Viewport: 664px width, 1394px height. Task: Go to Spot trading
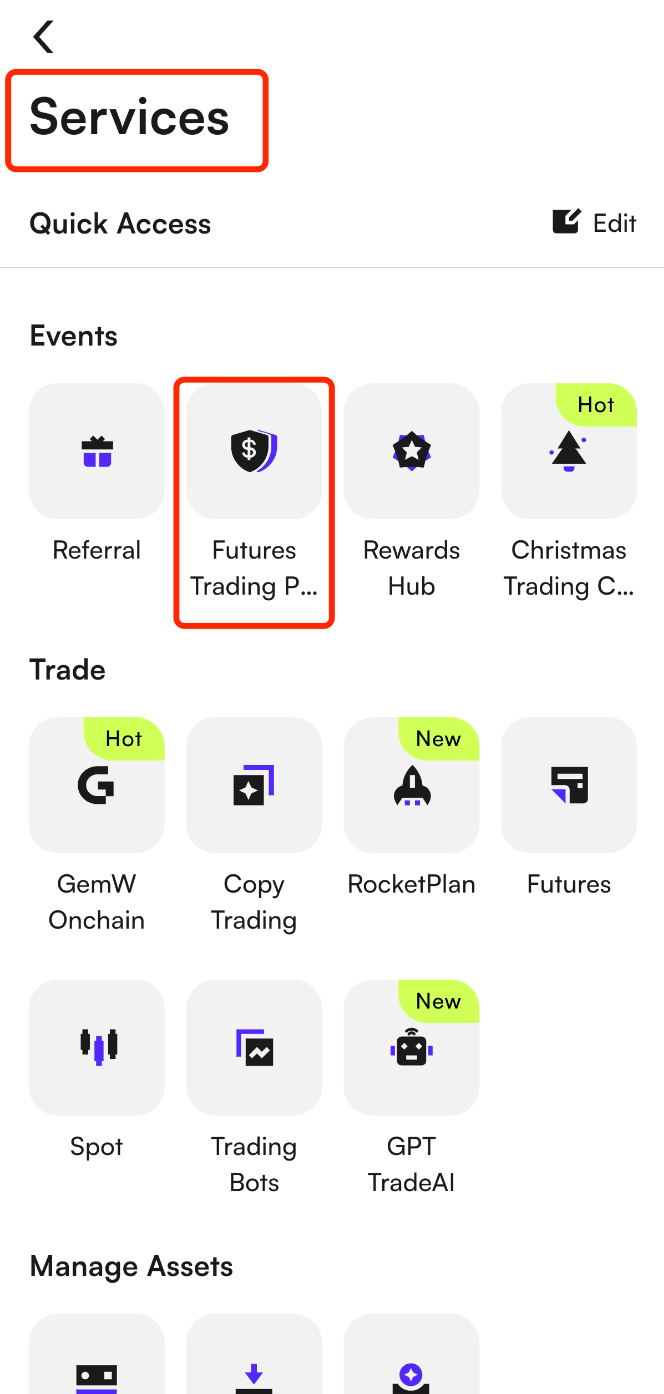pyautogui.click(x=97, y=1047)
